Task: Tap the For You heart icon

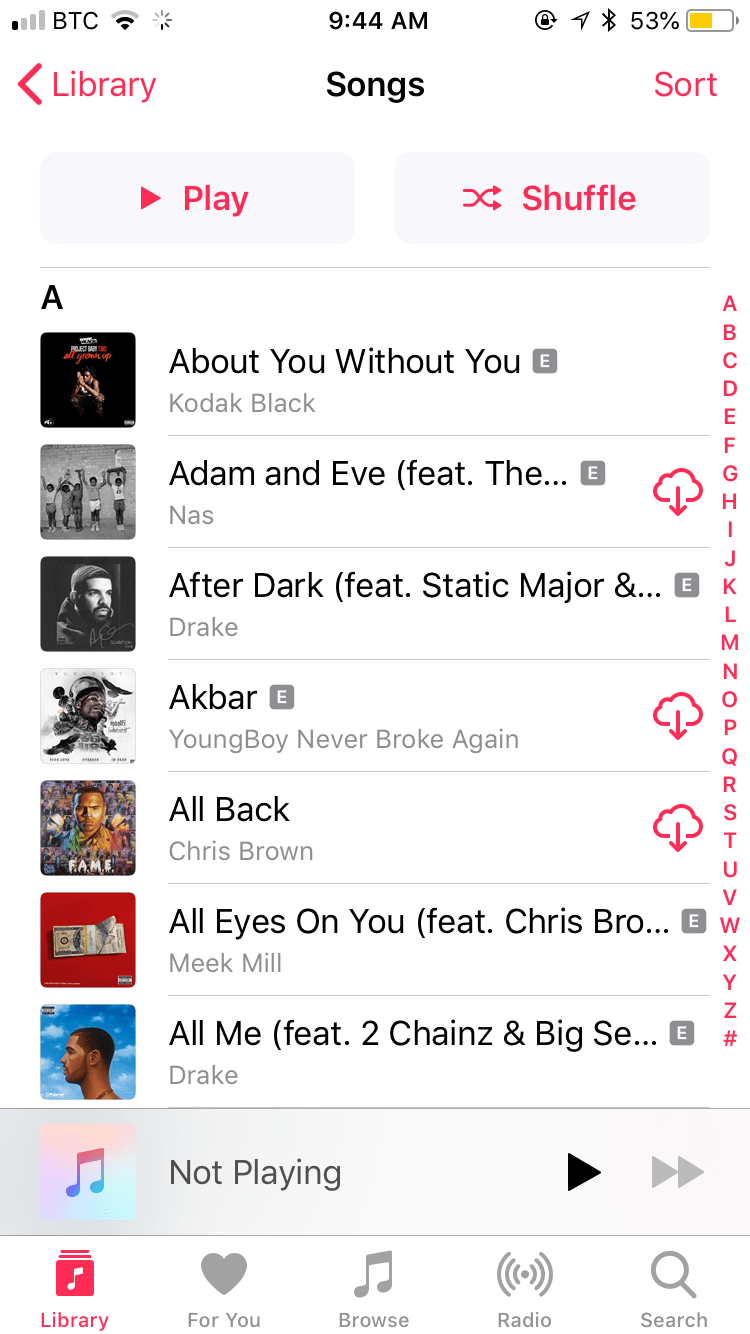Action: [x=223, y=1270]
